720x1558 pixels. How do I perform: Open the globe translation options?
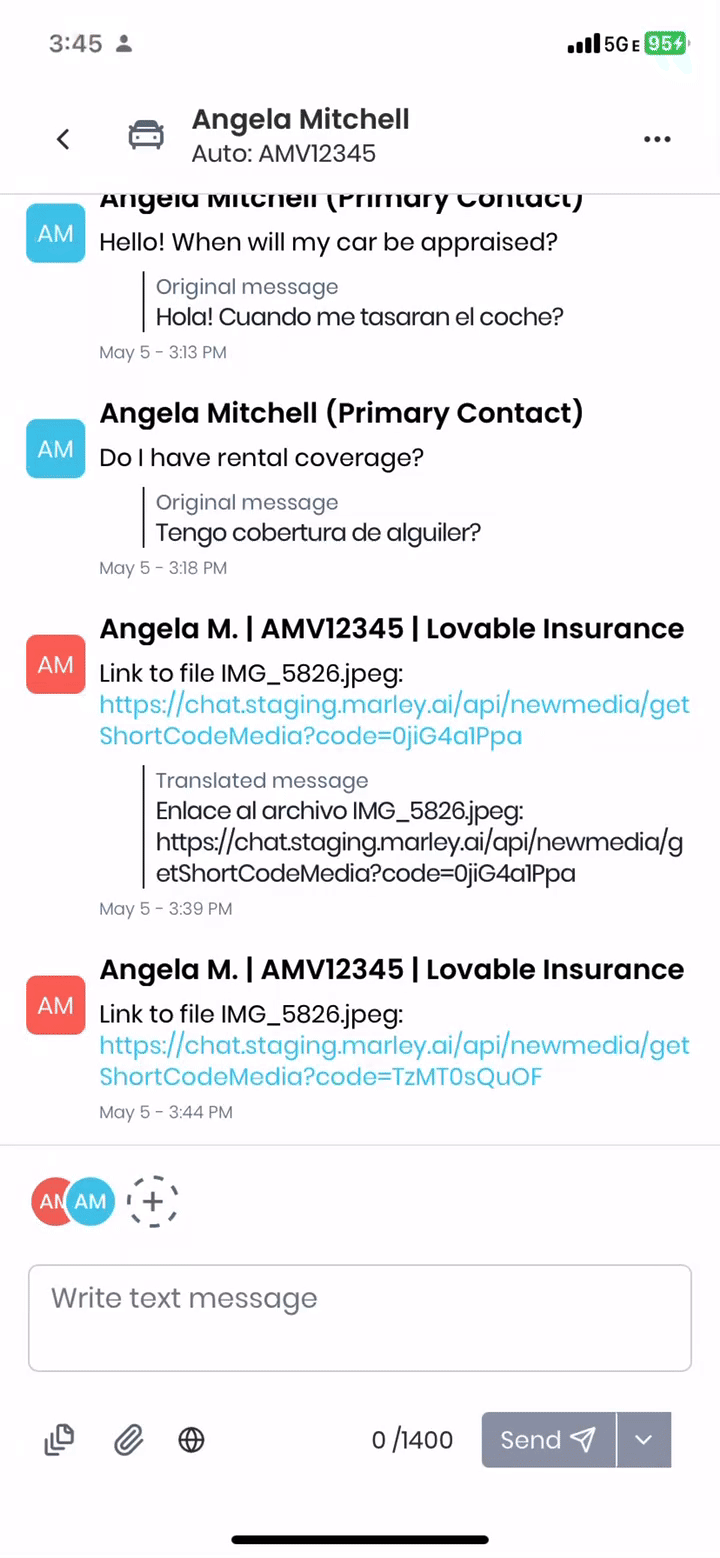[x=191, y=1440]
